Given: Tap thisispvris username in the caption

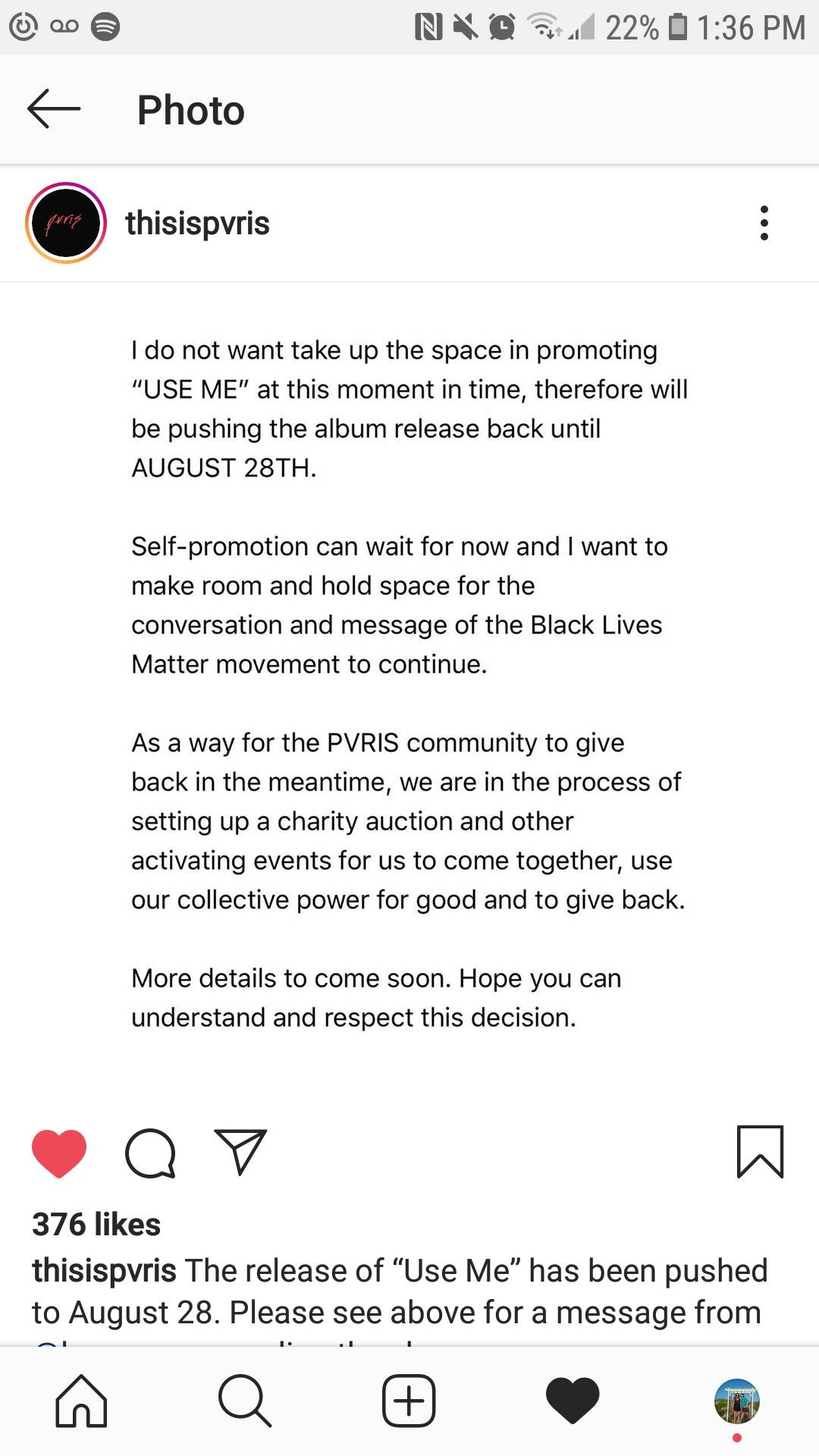Looking at the screenshot, I should pyautogui.click(x=104, y=1271).
